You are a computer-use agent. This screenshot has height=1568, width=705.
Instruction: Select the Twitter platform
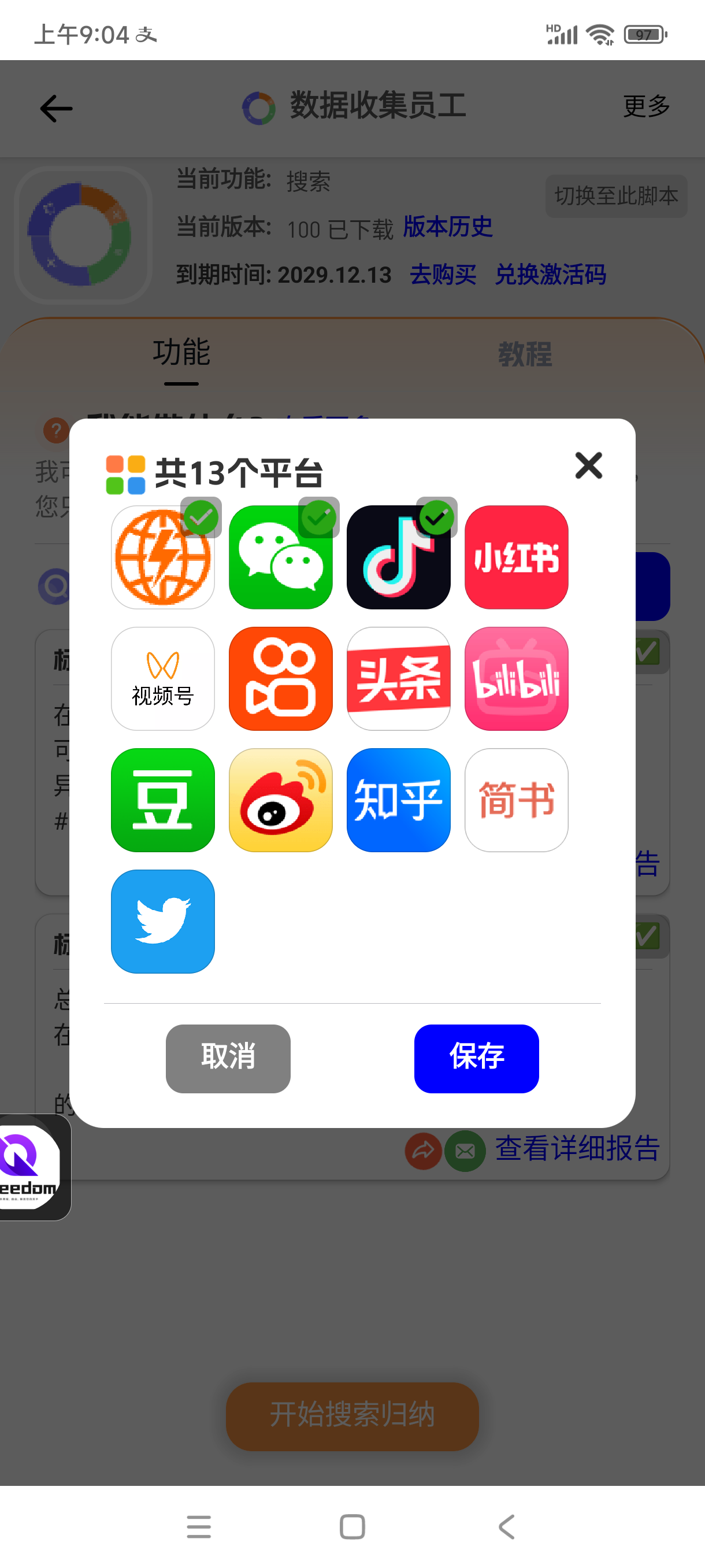(162, 921)
